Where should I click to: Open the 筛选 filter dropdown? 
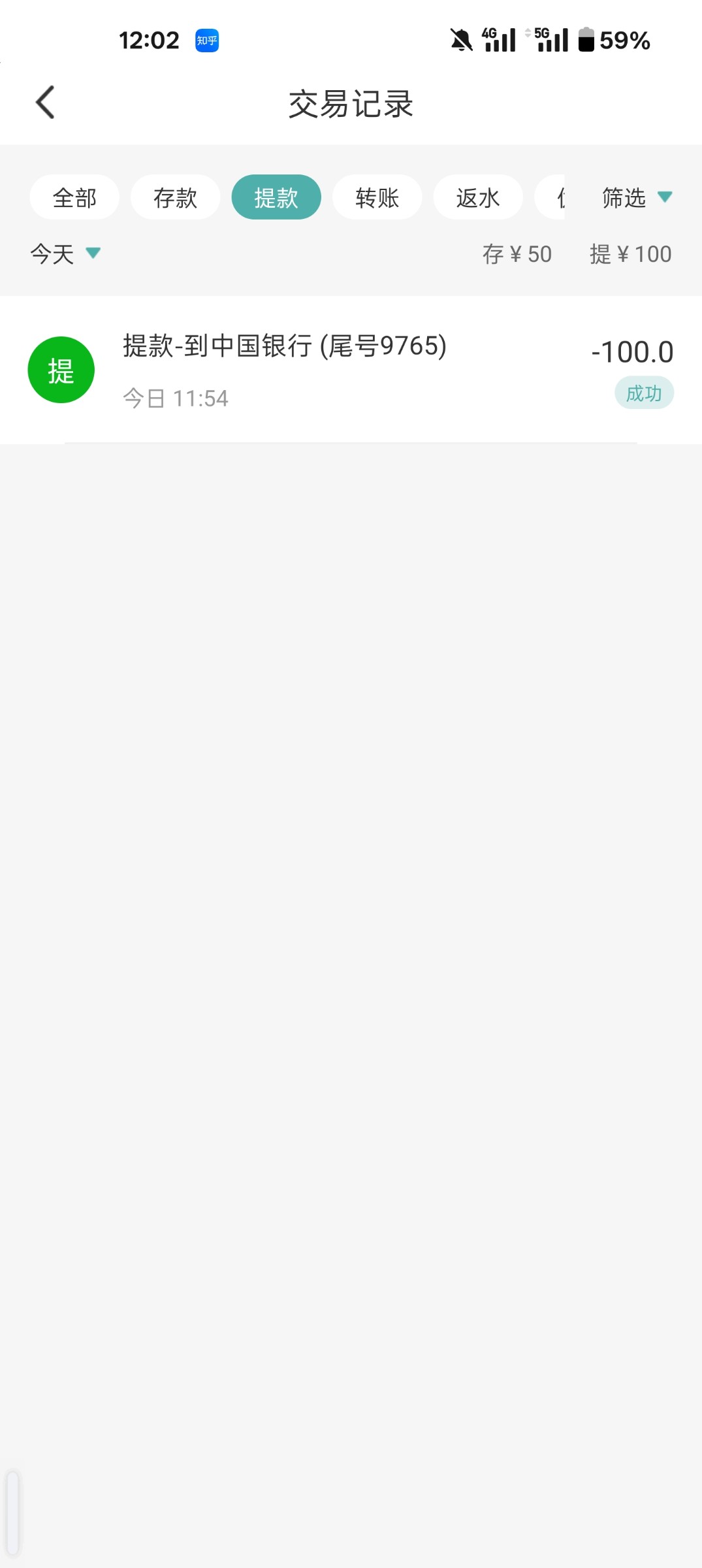coord(636,197)
